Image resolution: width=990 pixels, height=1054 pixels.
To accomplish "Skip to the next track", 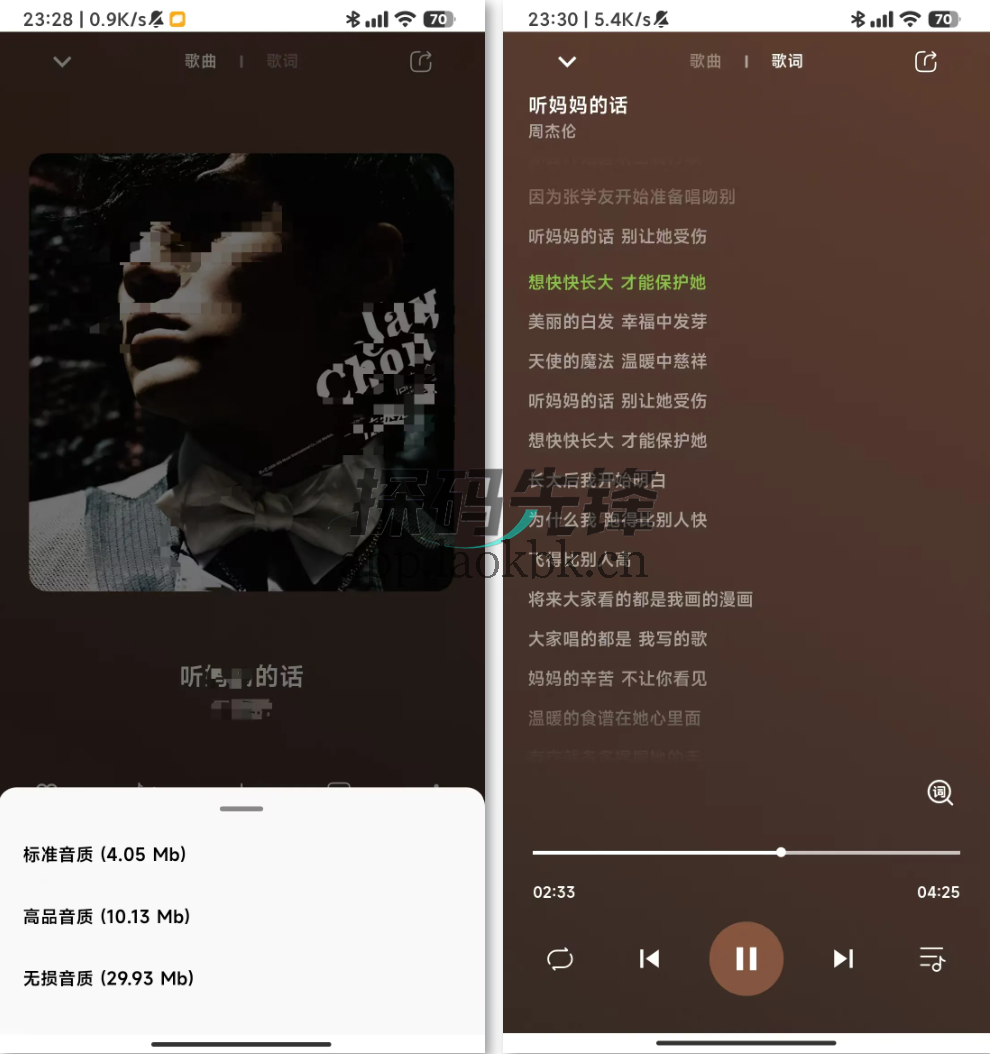I will click(842, 958).
